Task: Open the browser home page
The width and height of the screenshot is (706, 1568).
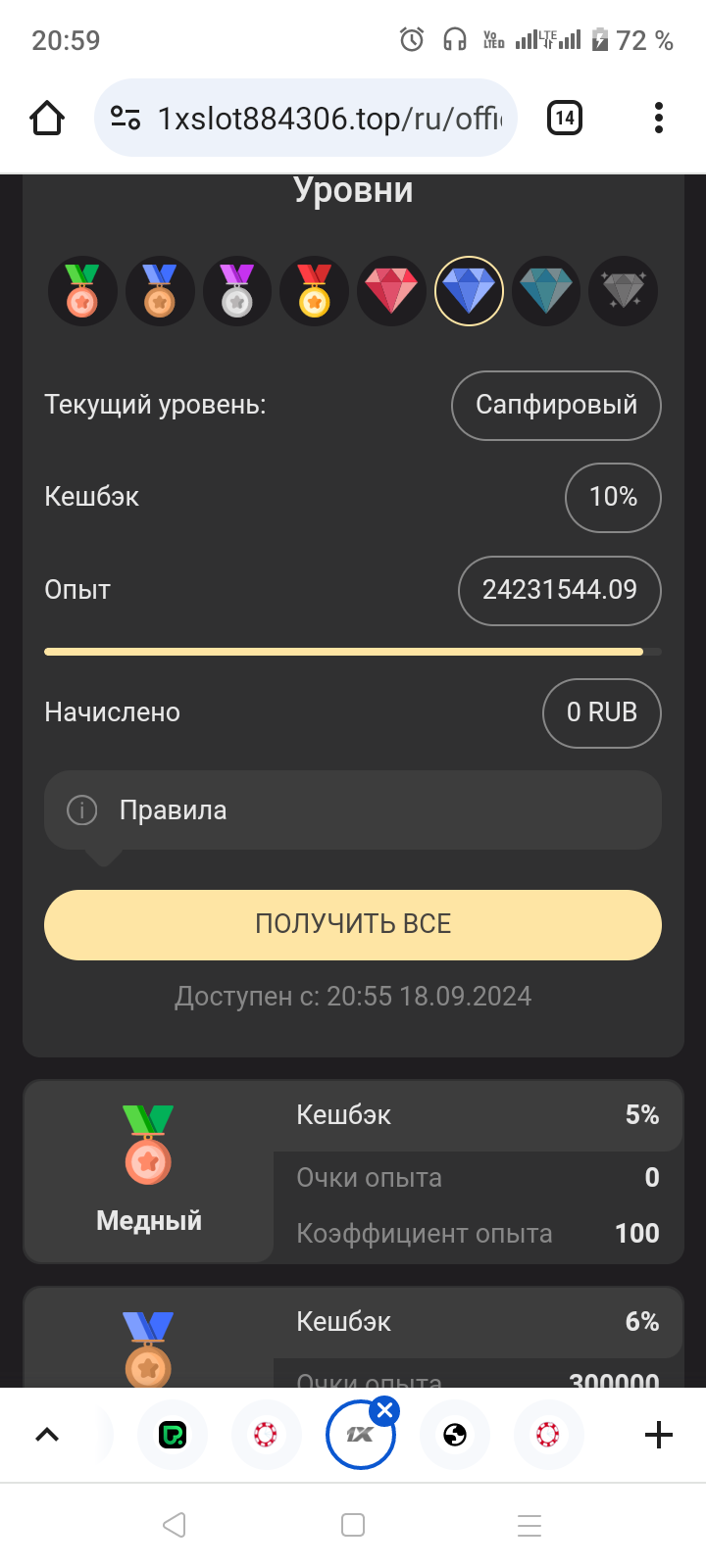Action: (47, 119)
